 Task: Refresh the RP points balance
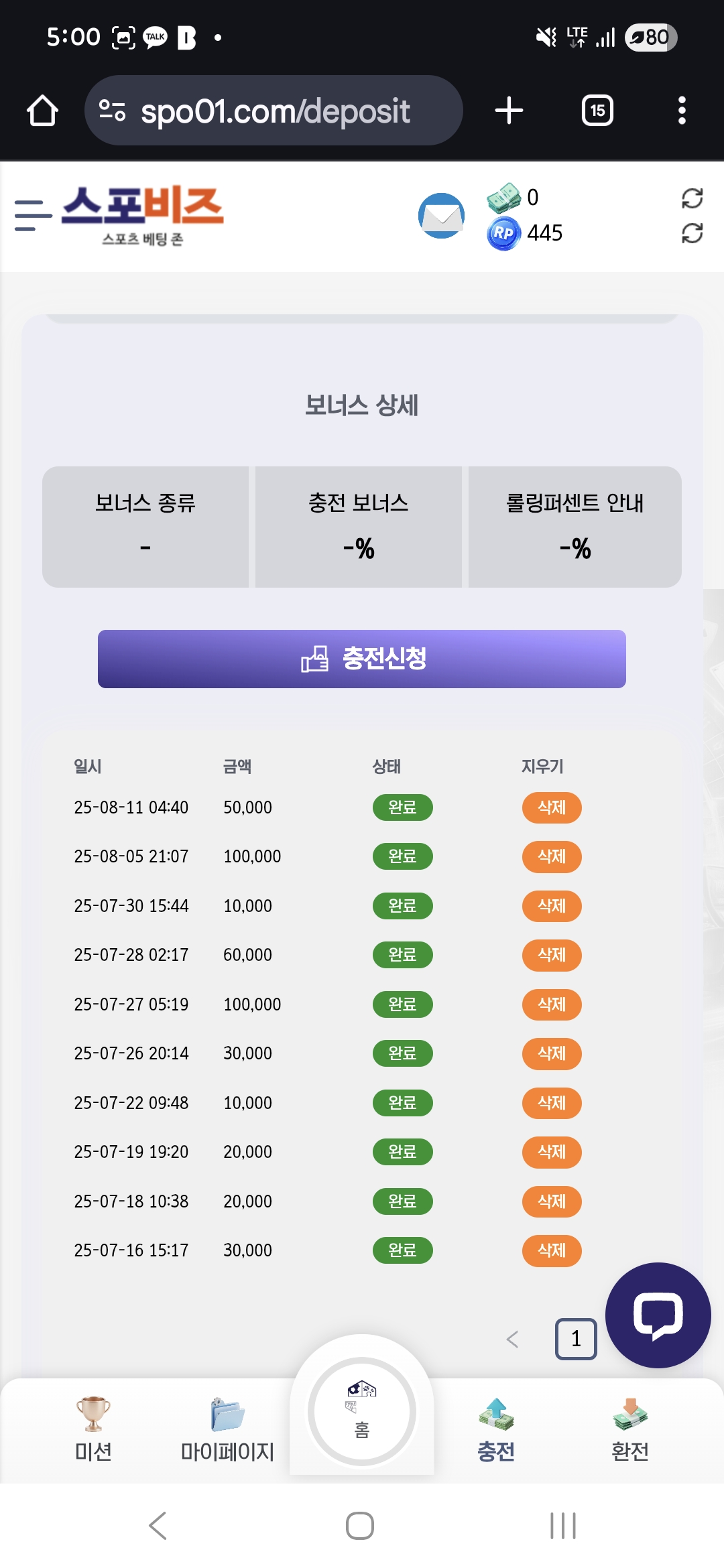(x=692, y=233)
